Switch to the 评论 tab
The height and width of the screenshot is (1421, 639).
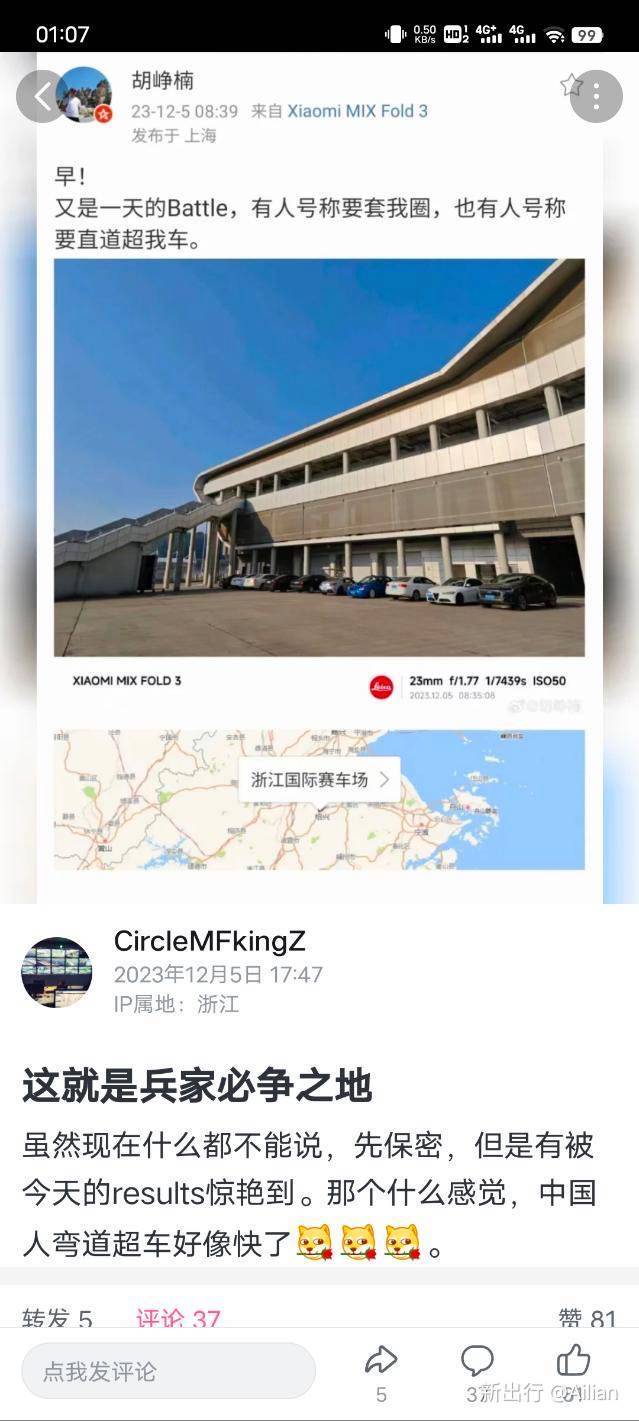pyautogui.click(x=178, y=1319)
